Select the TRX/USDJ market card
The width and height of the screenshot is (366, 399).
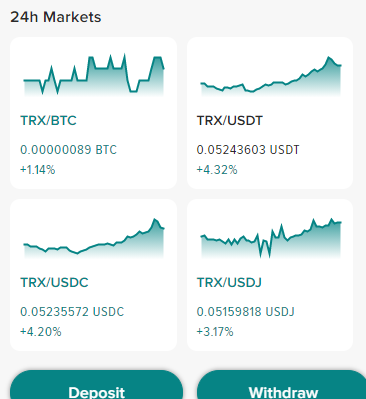tap(270, 275)
